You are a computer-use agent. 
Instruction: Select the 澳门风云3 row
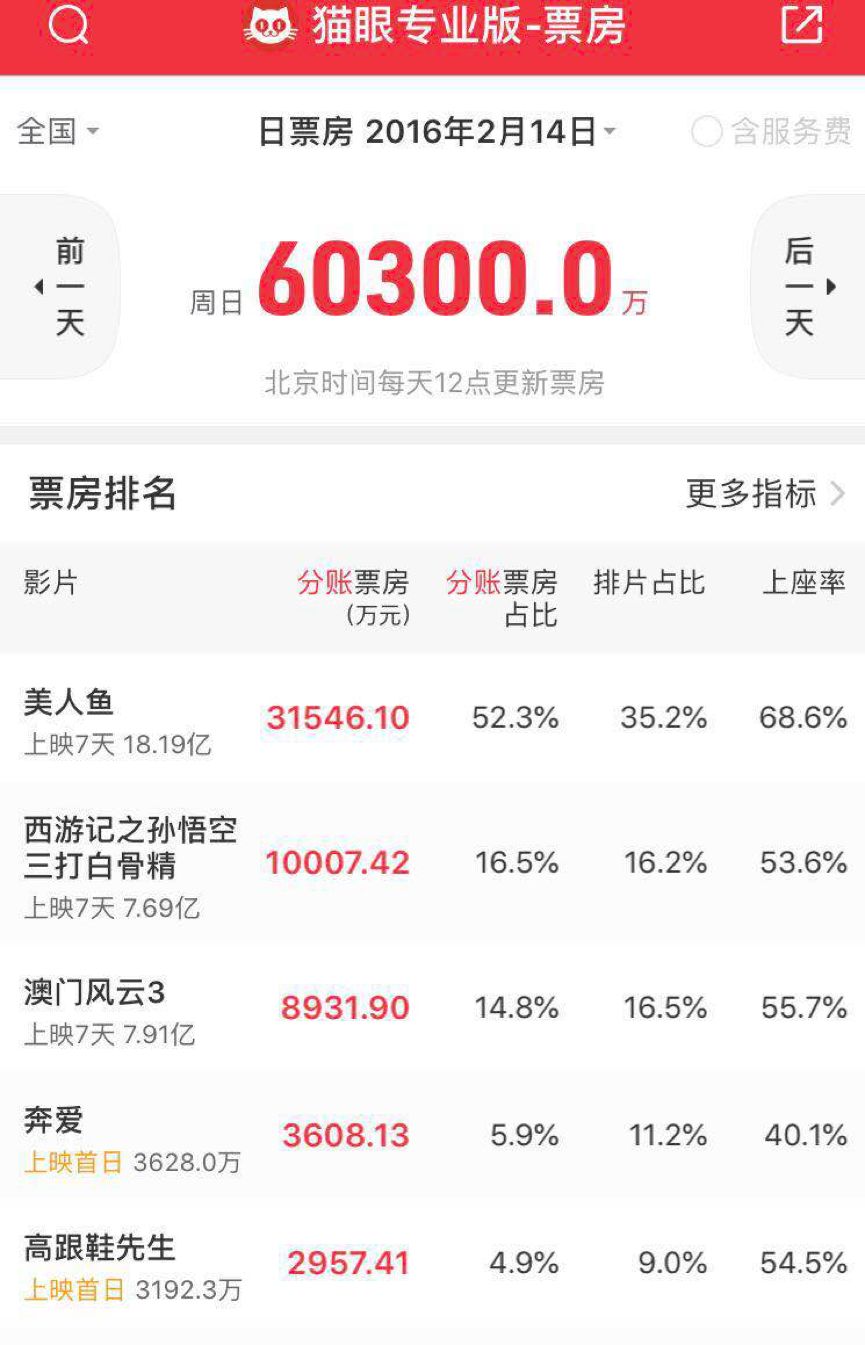pyautogui.click(x=432, y=1008)
